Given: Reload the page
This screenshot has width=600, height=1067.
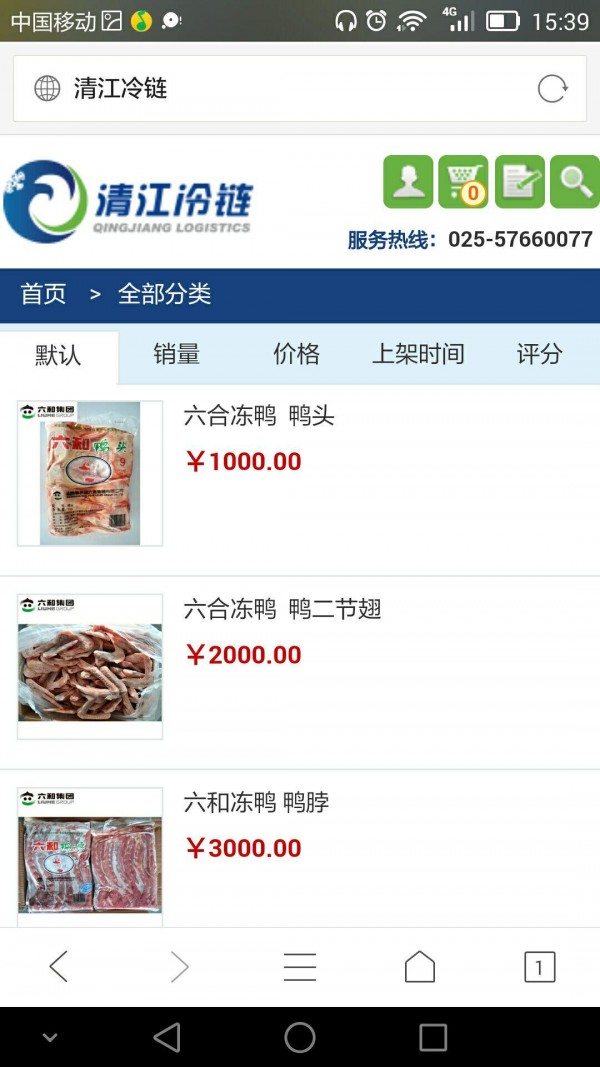Looking at the screenshot, I should click(x=552, y=89).
